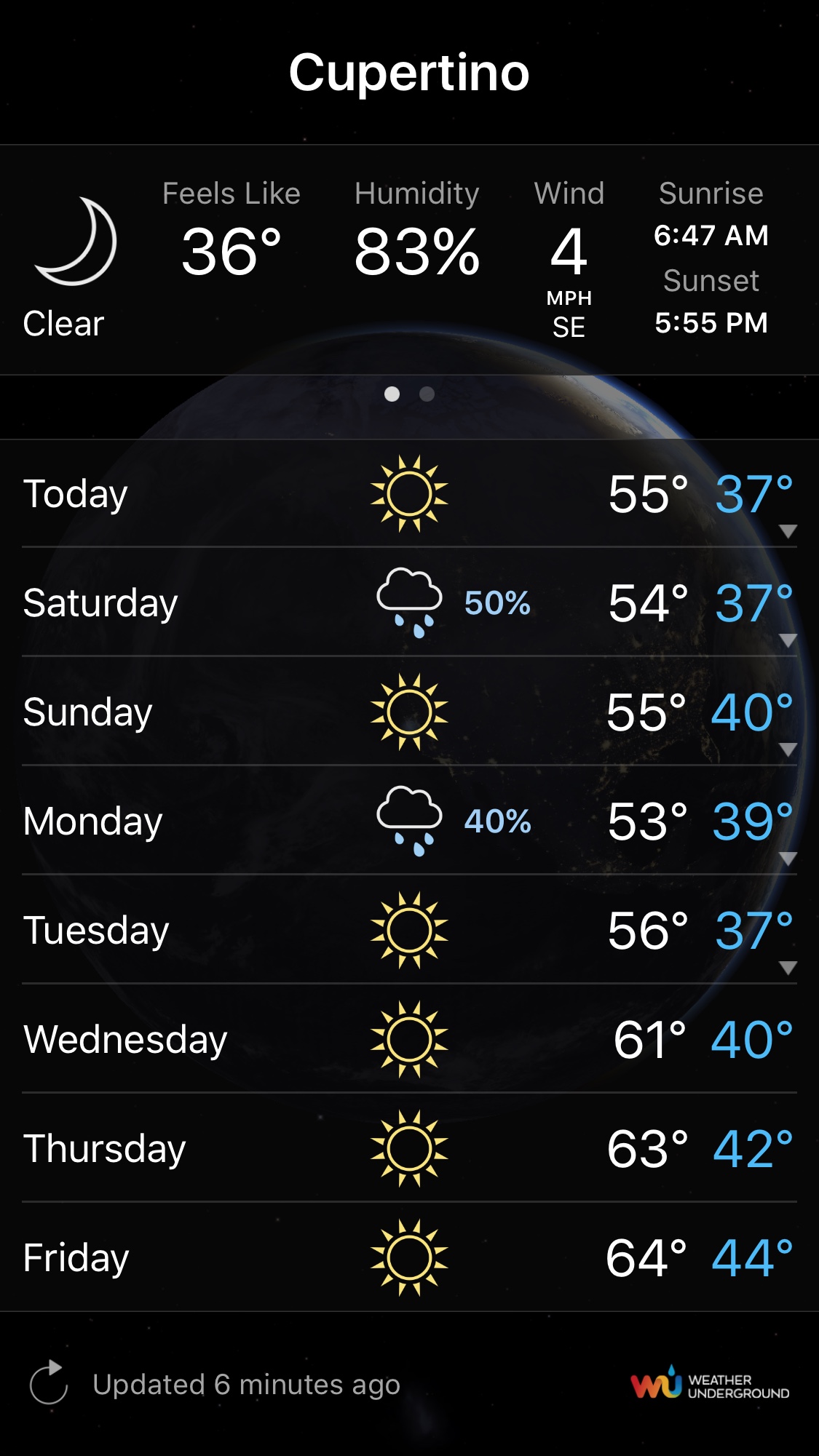Tap the refresh icon beside Updated text

point(49,1382)
